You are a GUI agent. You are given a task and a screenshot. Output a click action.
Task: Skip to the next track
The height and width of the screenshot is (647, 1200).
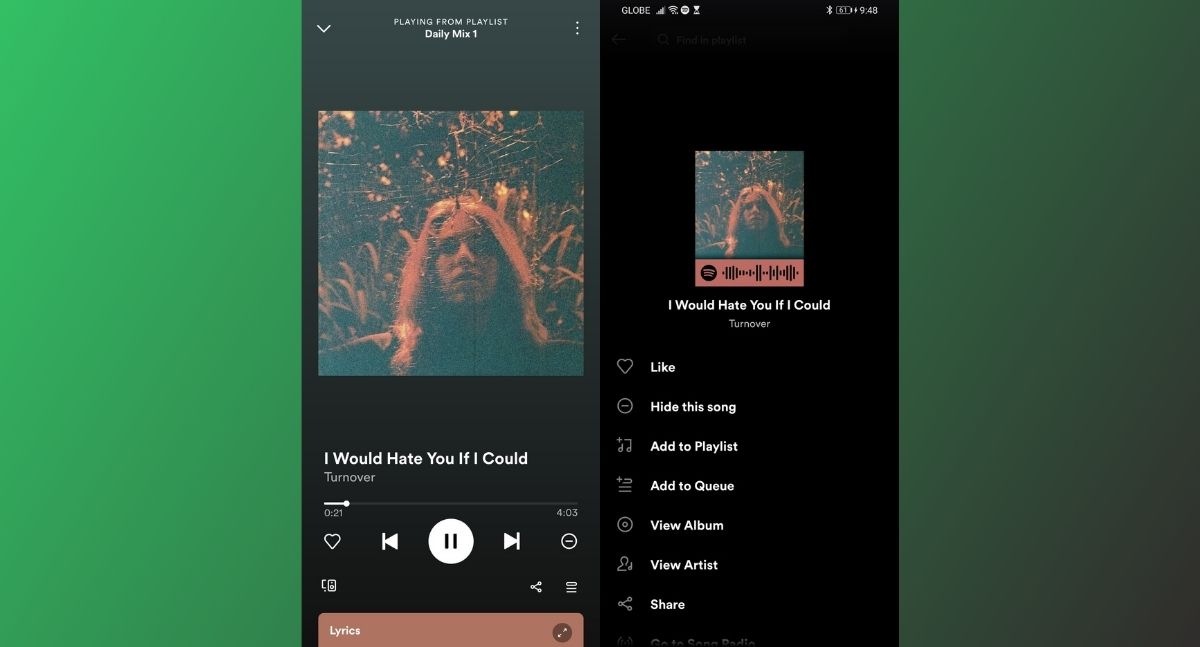coord(511,541)
